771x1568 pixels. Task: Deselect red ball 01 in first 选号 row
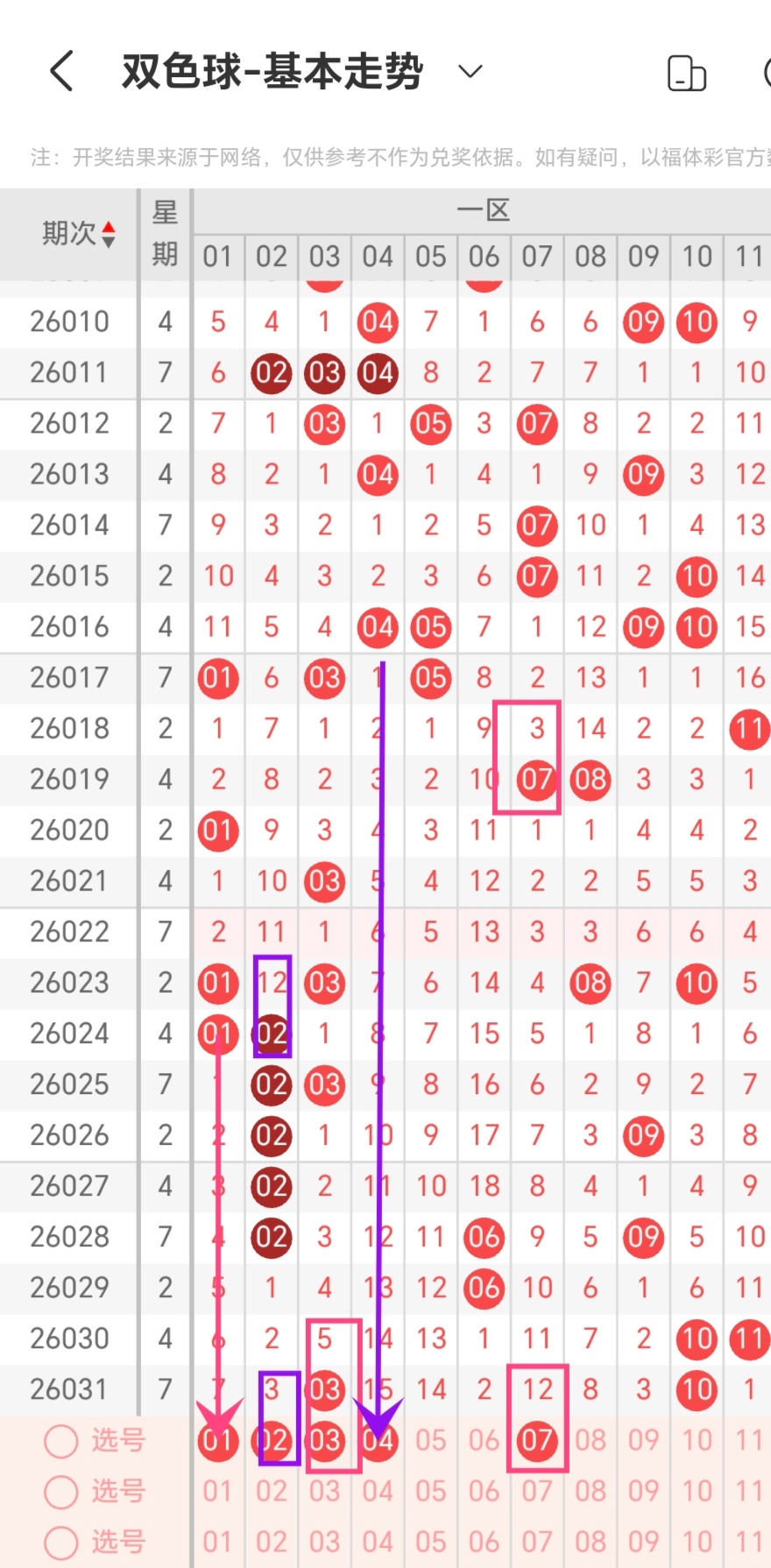218,1441
